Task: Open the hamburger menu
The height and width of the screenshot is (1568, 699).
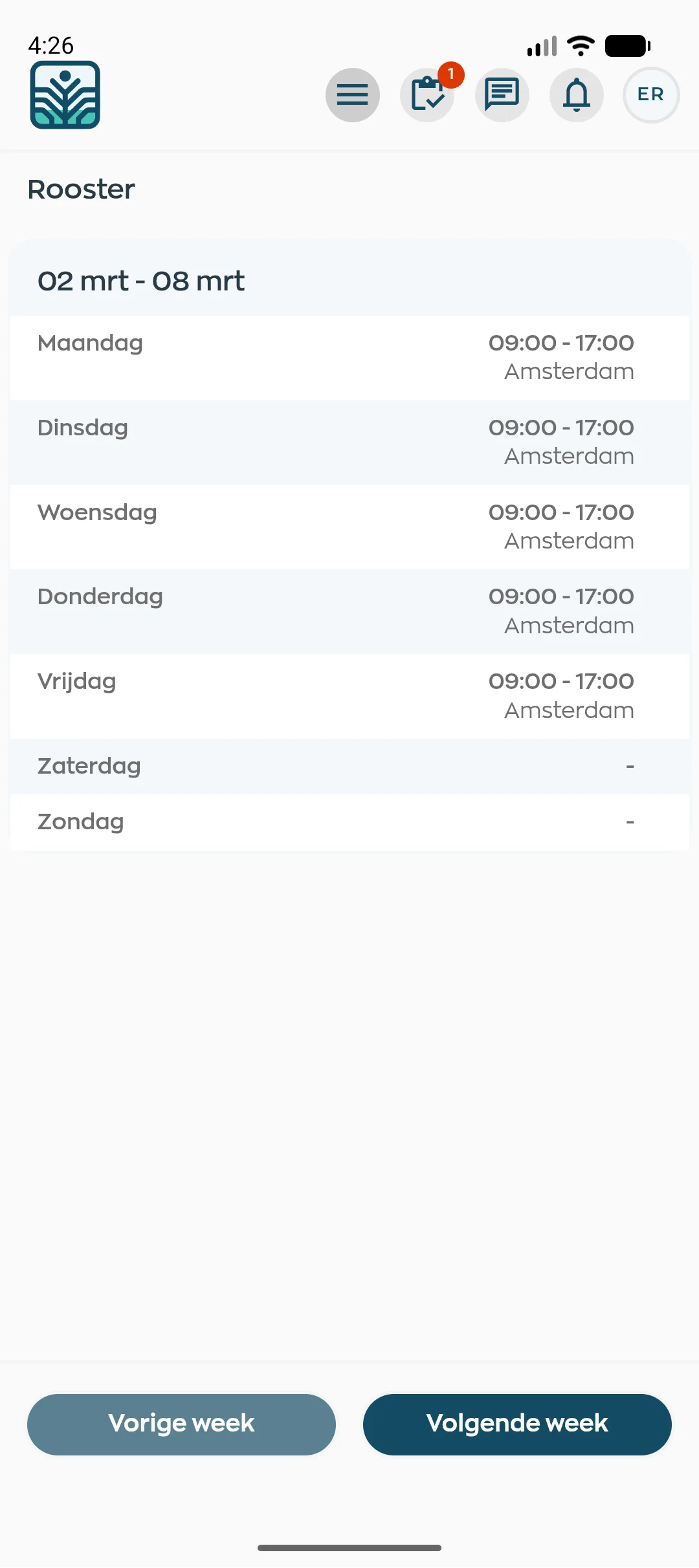Action: 353,94
